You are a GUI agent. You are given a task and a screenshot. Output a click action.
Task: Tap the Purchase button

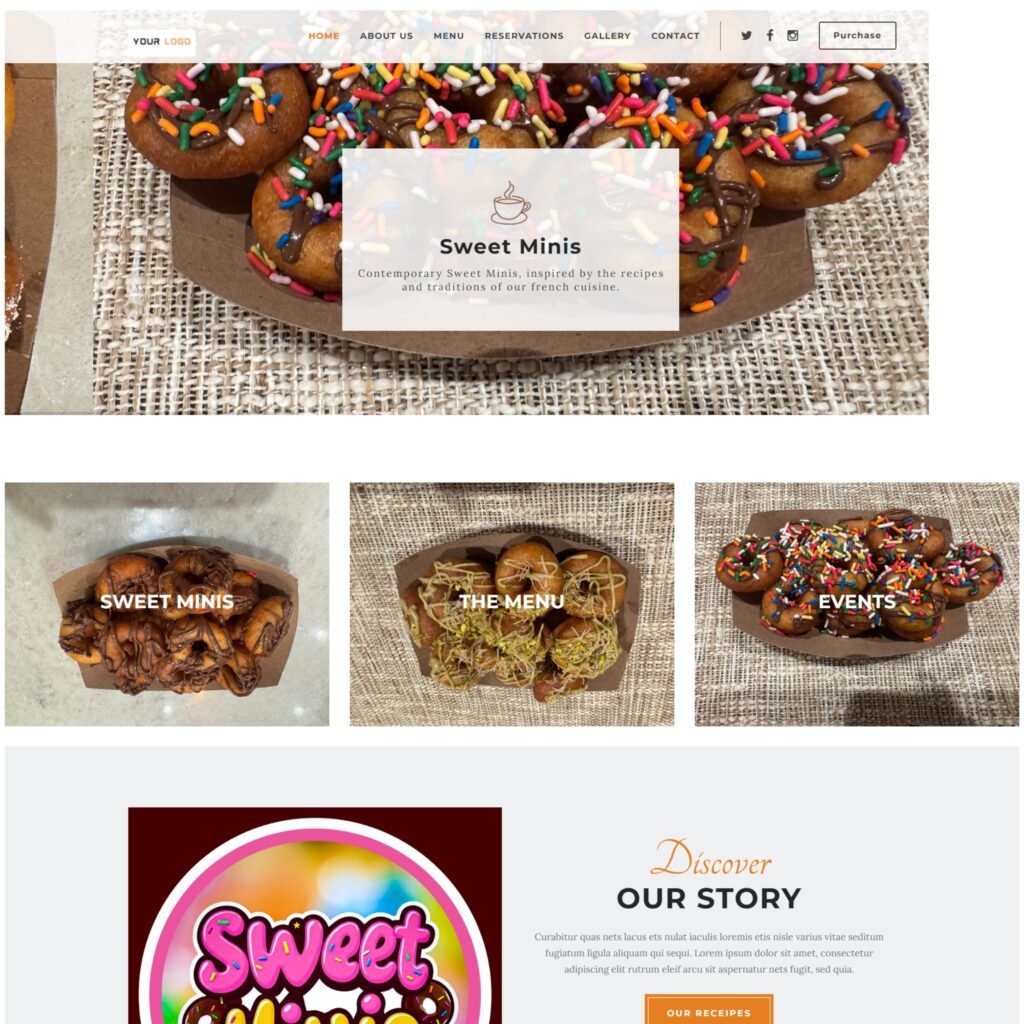point(857,36)
